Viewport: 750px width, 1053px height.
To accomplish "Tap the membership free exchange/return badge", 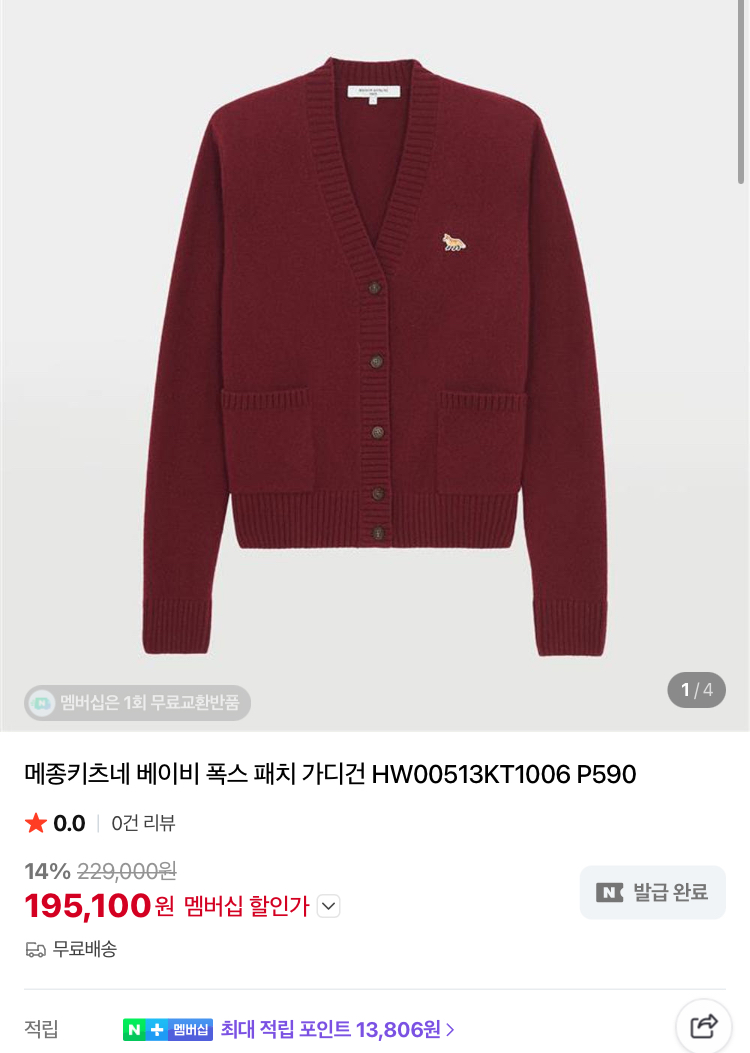I will tap(138, 703).
